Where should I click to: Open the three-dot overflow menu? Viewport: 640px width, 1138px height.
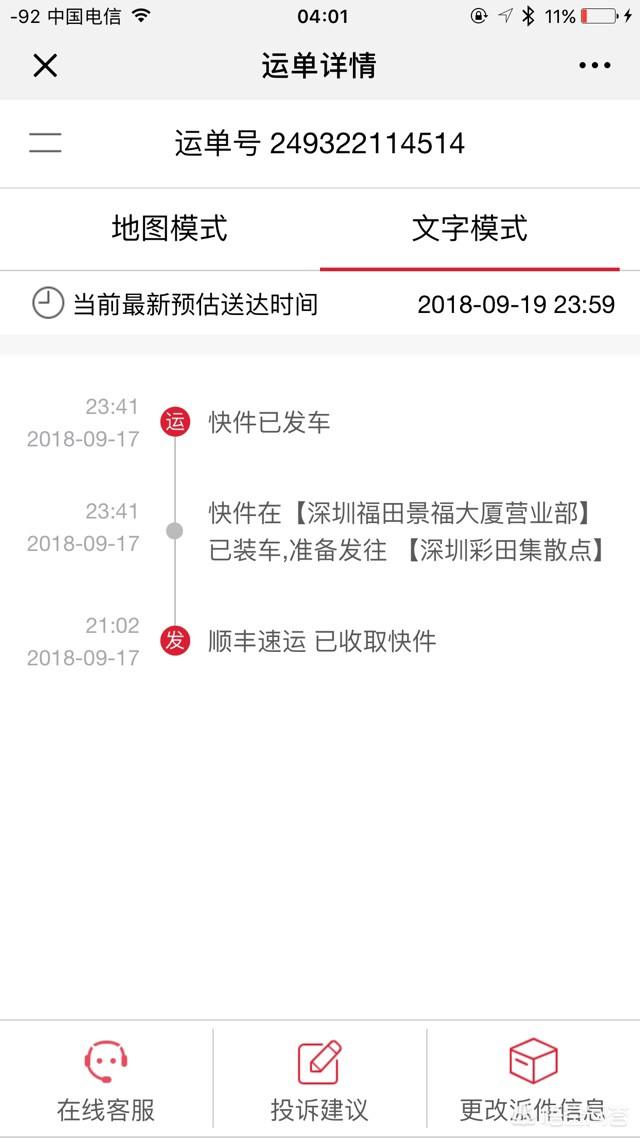(x=594, y=66)
